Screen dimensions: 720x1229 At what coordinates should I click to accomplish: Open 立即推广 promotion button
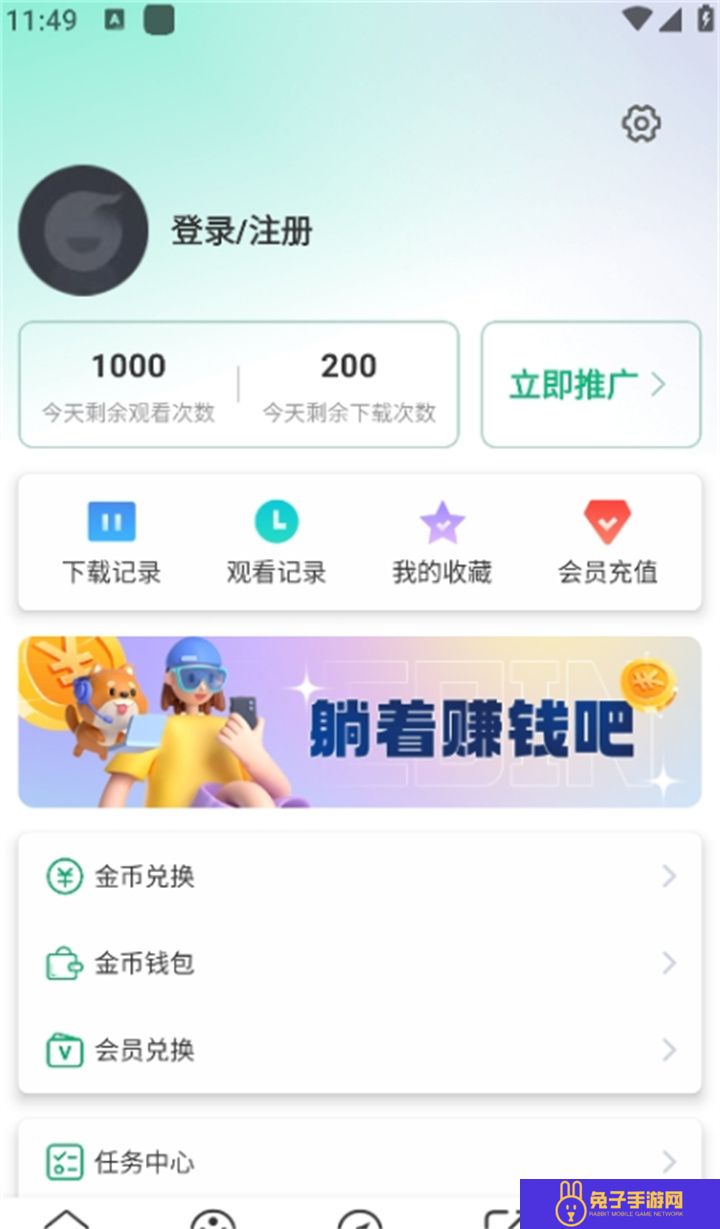click(590, 384)
